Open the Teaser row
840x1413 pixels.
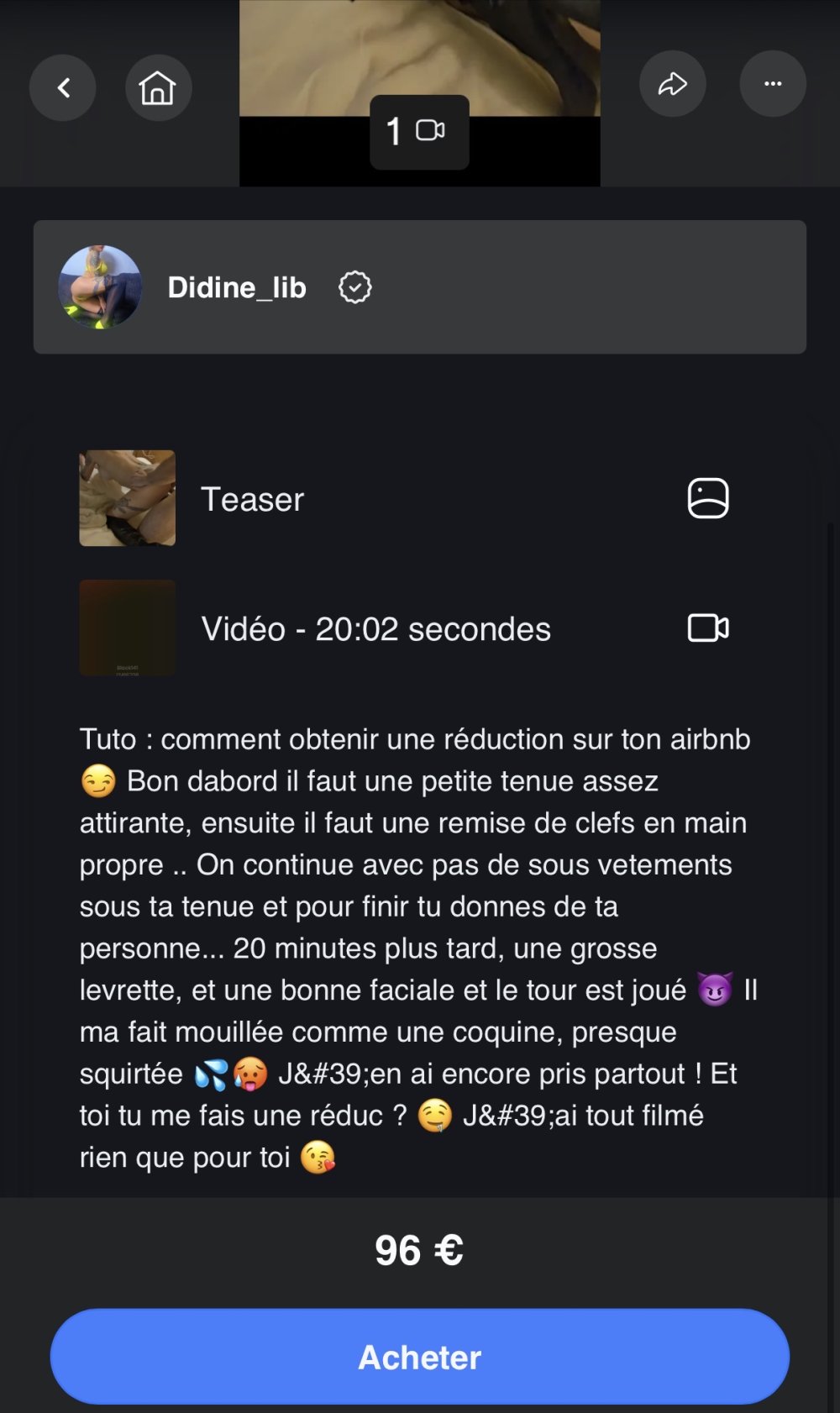pyautogui.click(x=403, y=499)
